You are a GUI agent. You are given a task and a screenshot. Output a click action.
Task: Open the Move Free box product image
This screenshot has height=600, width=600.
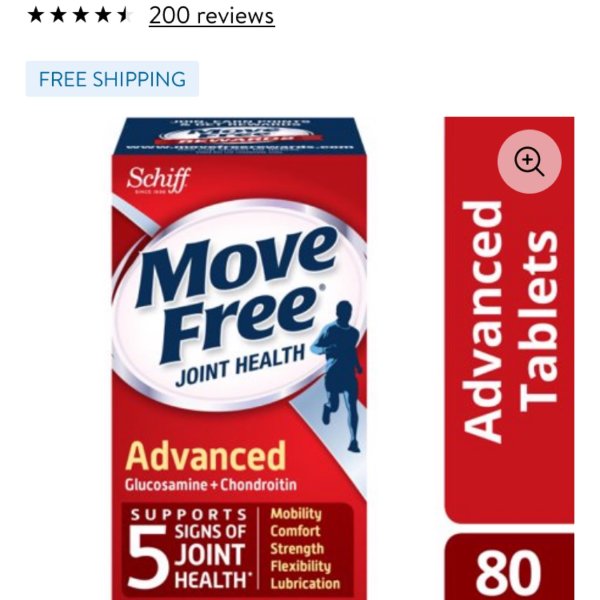[239, 360]
